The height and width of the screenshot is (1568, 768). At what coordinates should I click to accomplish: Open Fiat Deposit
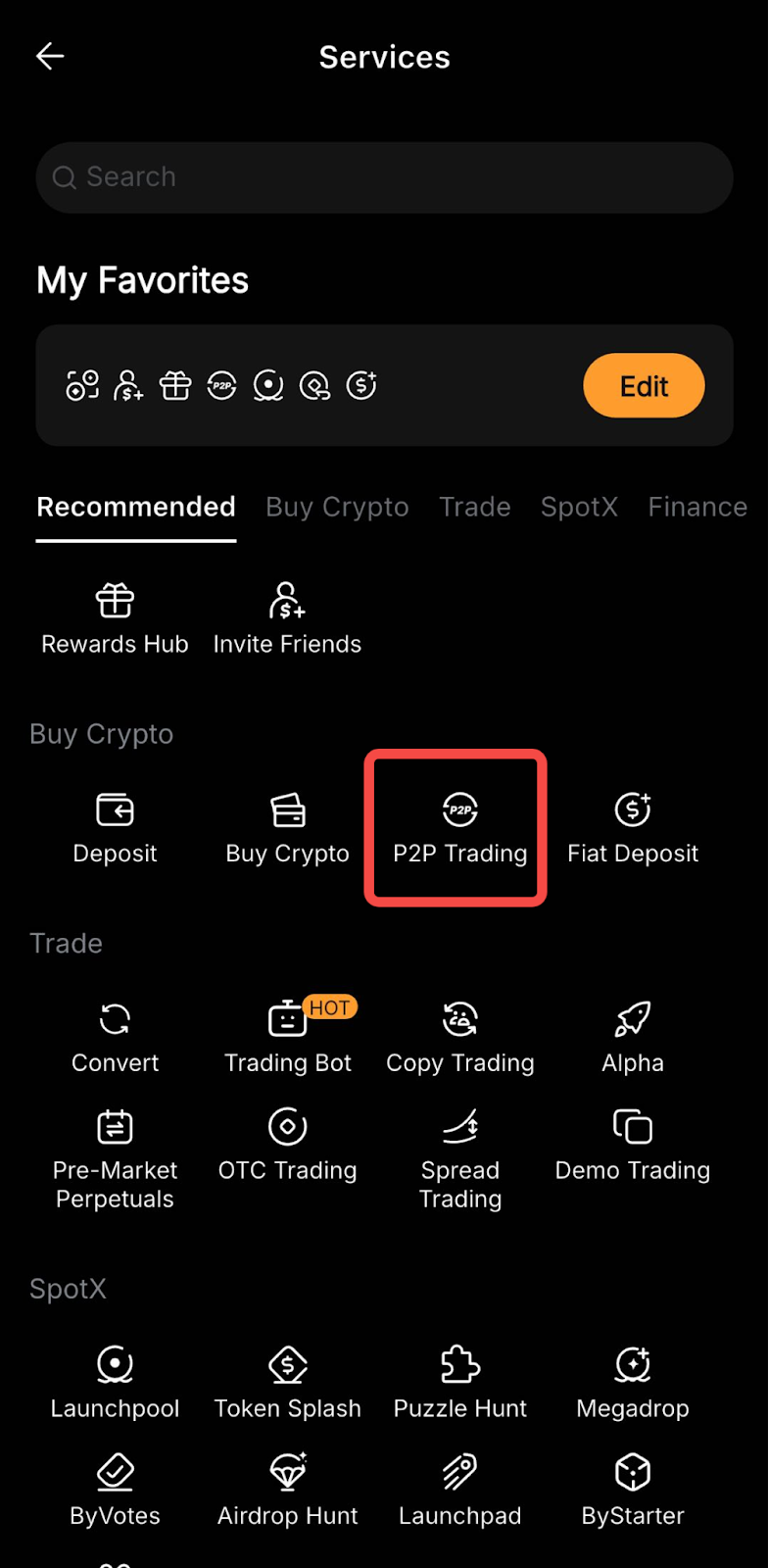click(x=633, y=828)
